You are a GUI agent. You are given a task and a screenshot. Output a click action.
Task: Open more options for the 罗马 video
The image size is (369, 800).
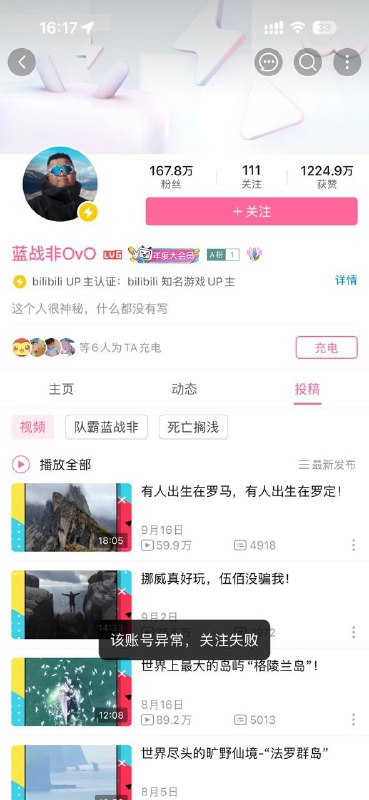pos(353,545)
